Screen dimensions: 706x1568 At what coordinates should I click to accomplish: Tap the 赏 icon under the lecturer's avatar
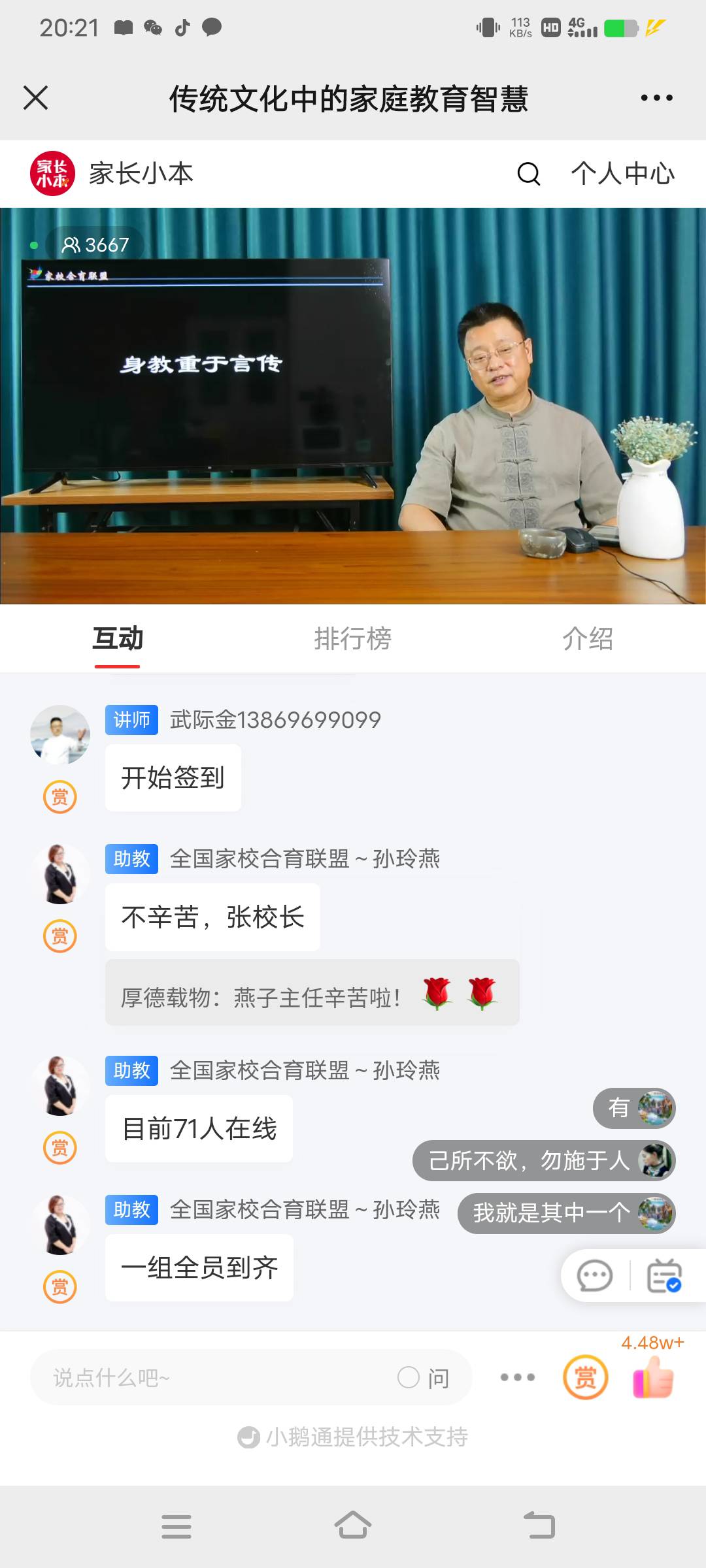60,797
